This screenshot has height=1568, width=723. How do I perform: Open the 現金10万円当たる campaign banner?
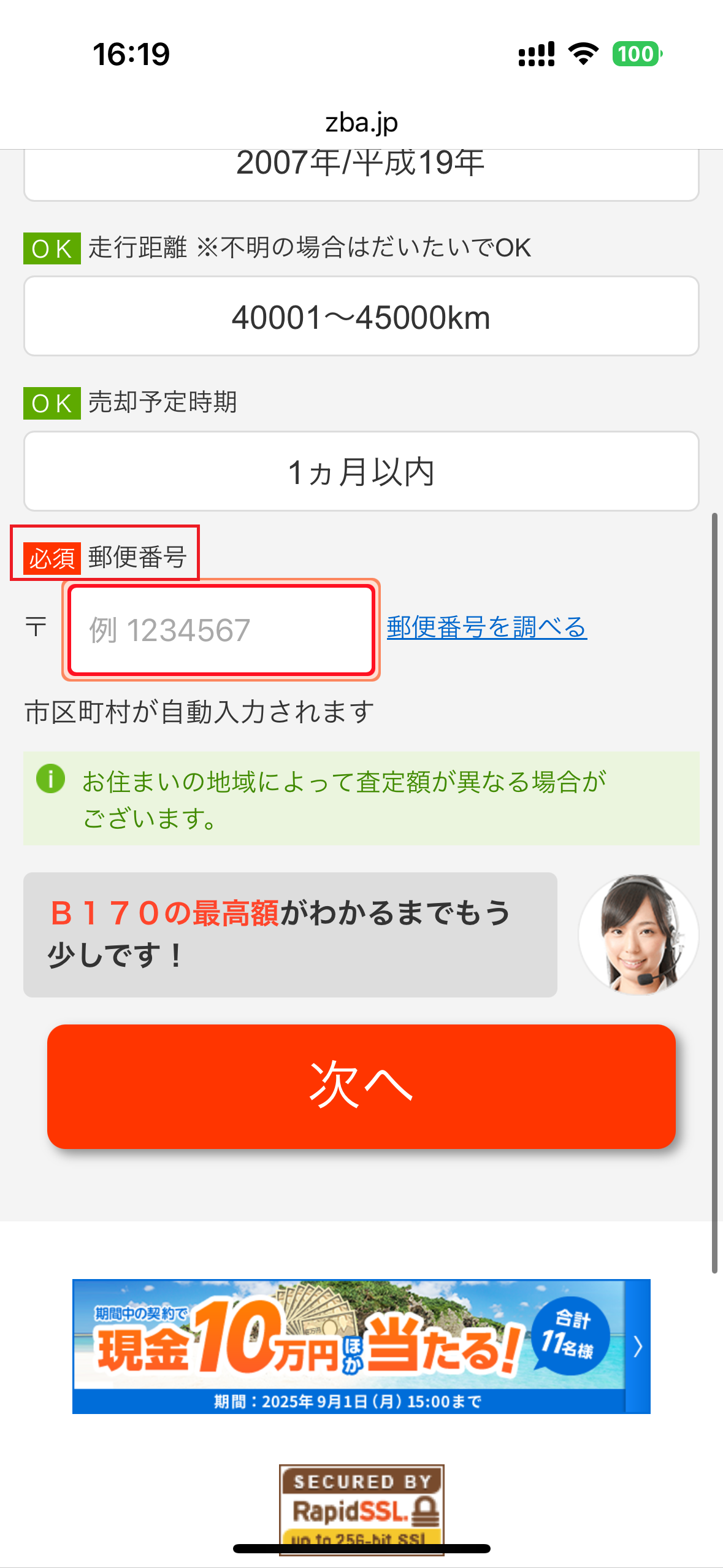pyautogui.click(x=361, y=1346)
